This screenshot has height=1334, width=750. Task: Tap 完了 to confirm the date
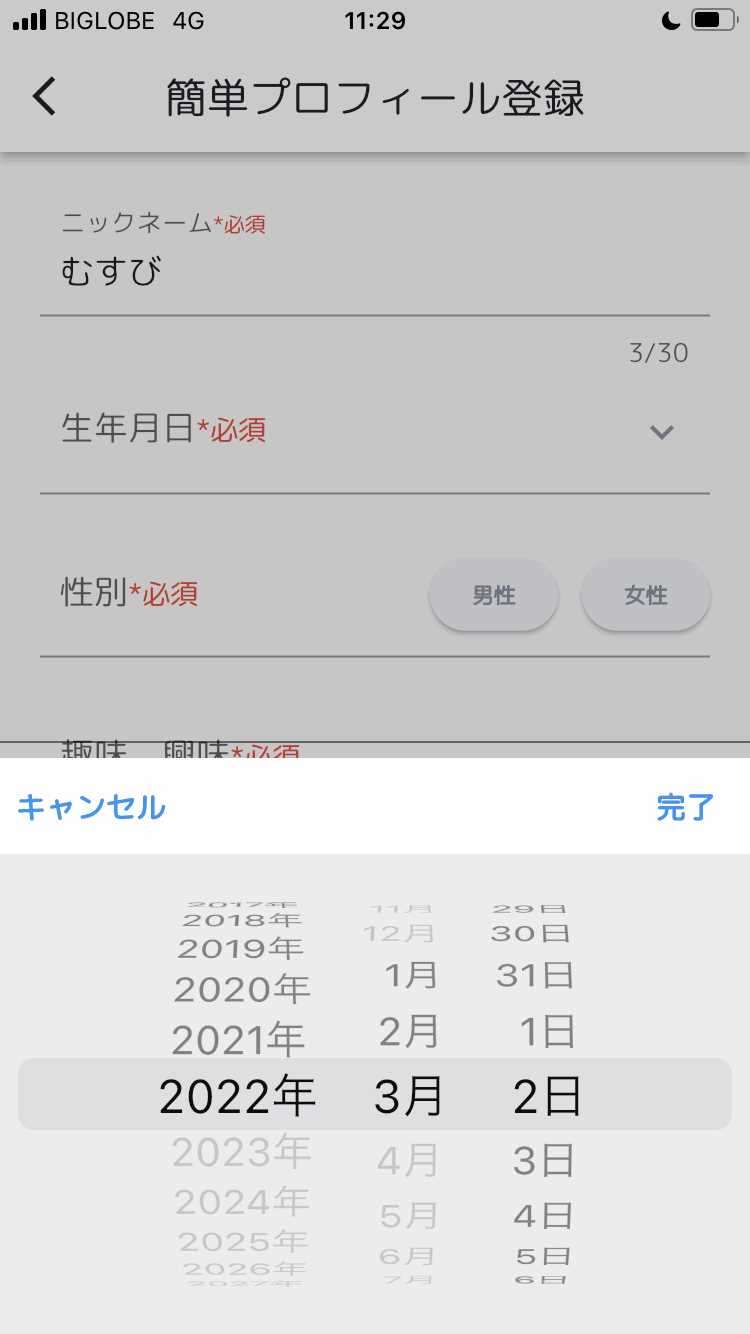coord(684,808)
